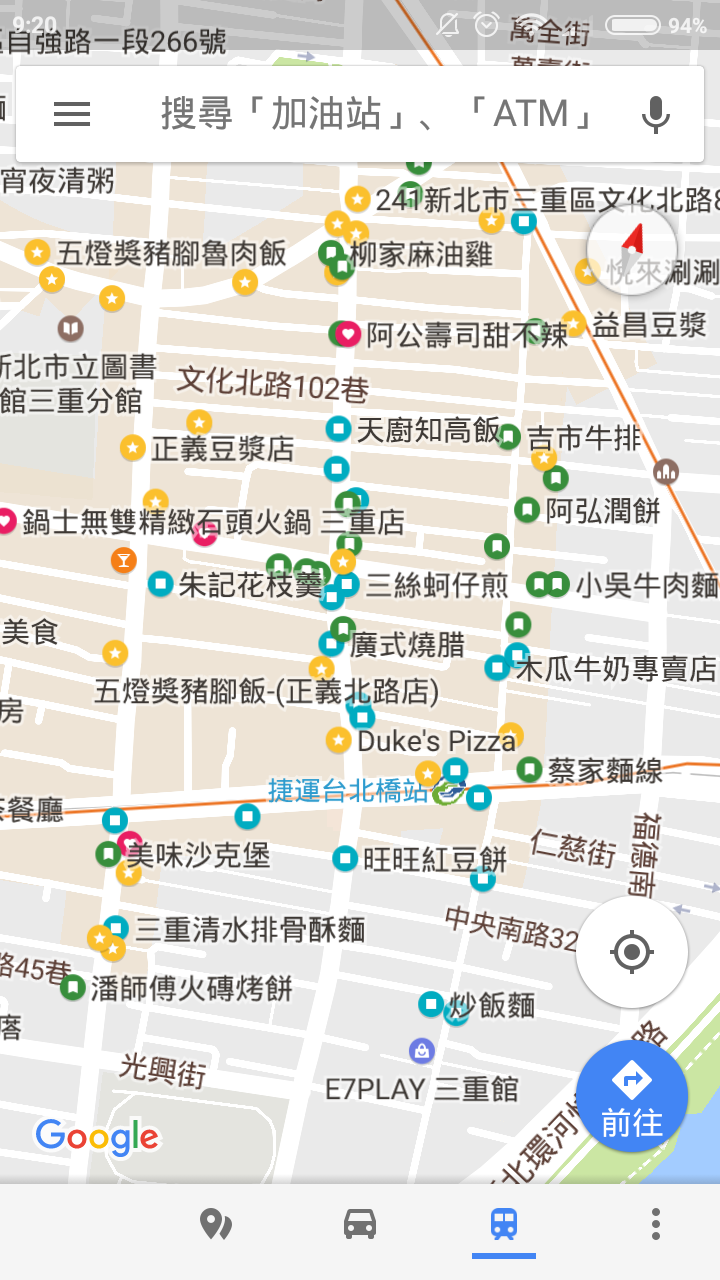Switch to the explore places tab
Image resolution: width=720 pixels, height=1280 pixels.
(216, 1224)
